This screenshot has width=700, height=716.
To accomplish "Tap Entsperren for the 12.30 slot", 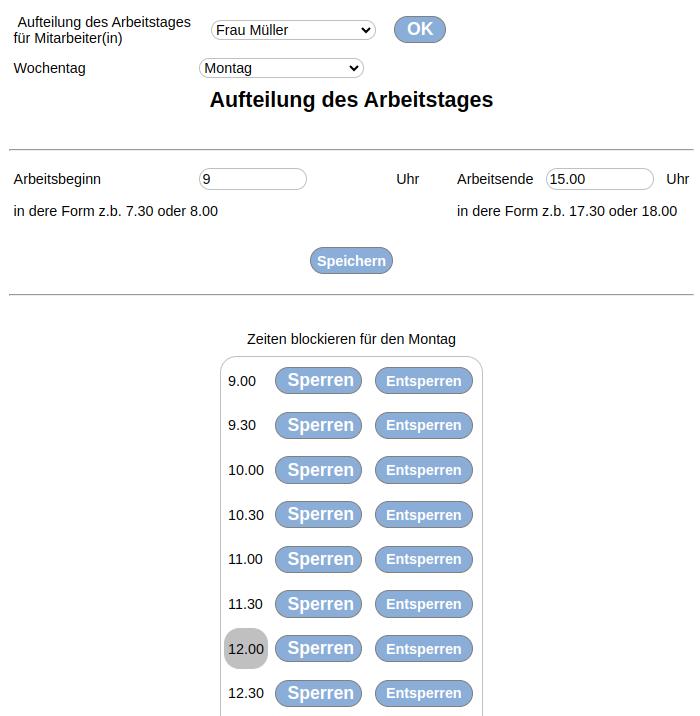I will [x=424, y=693].
